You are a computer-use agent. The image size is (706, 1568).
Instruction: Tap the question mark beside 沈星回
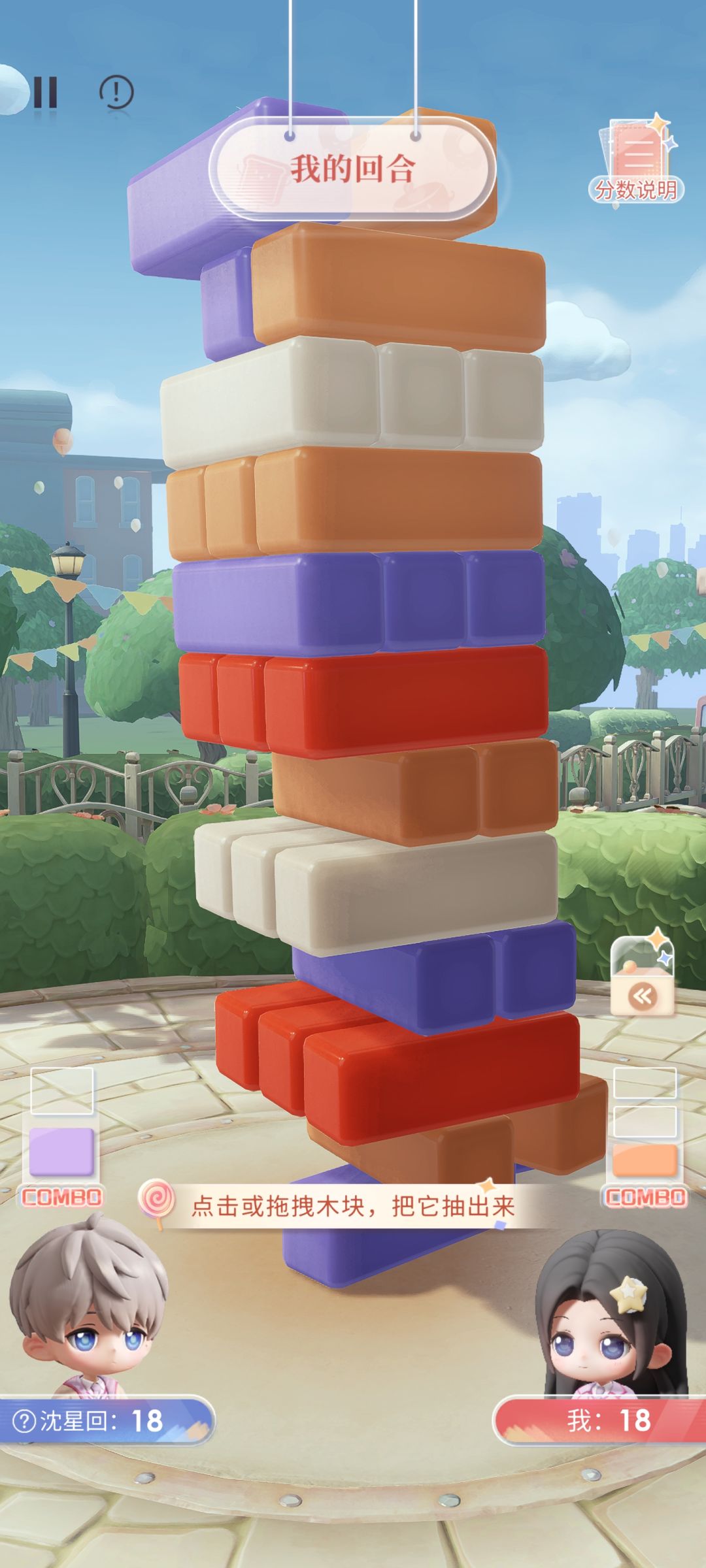point(24,1421)
